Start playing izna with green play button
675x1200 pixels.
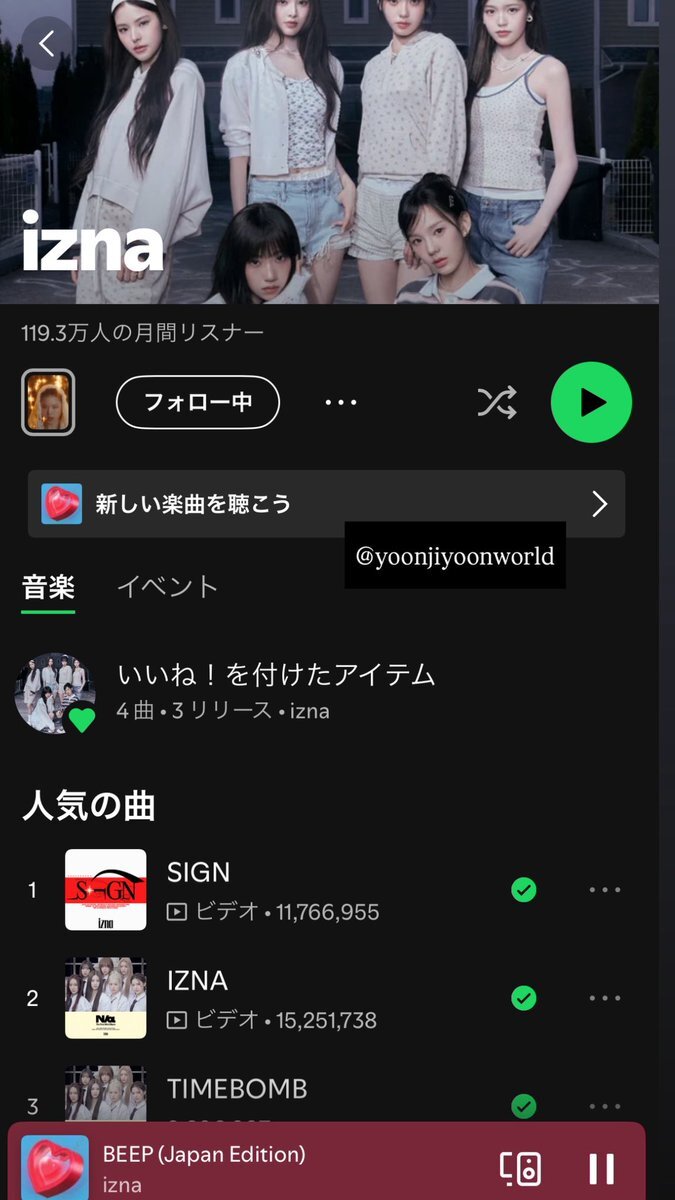591,402
